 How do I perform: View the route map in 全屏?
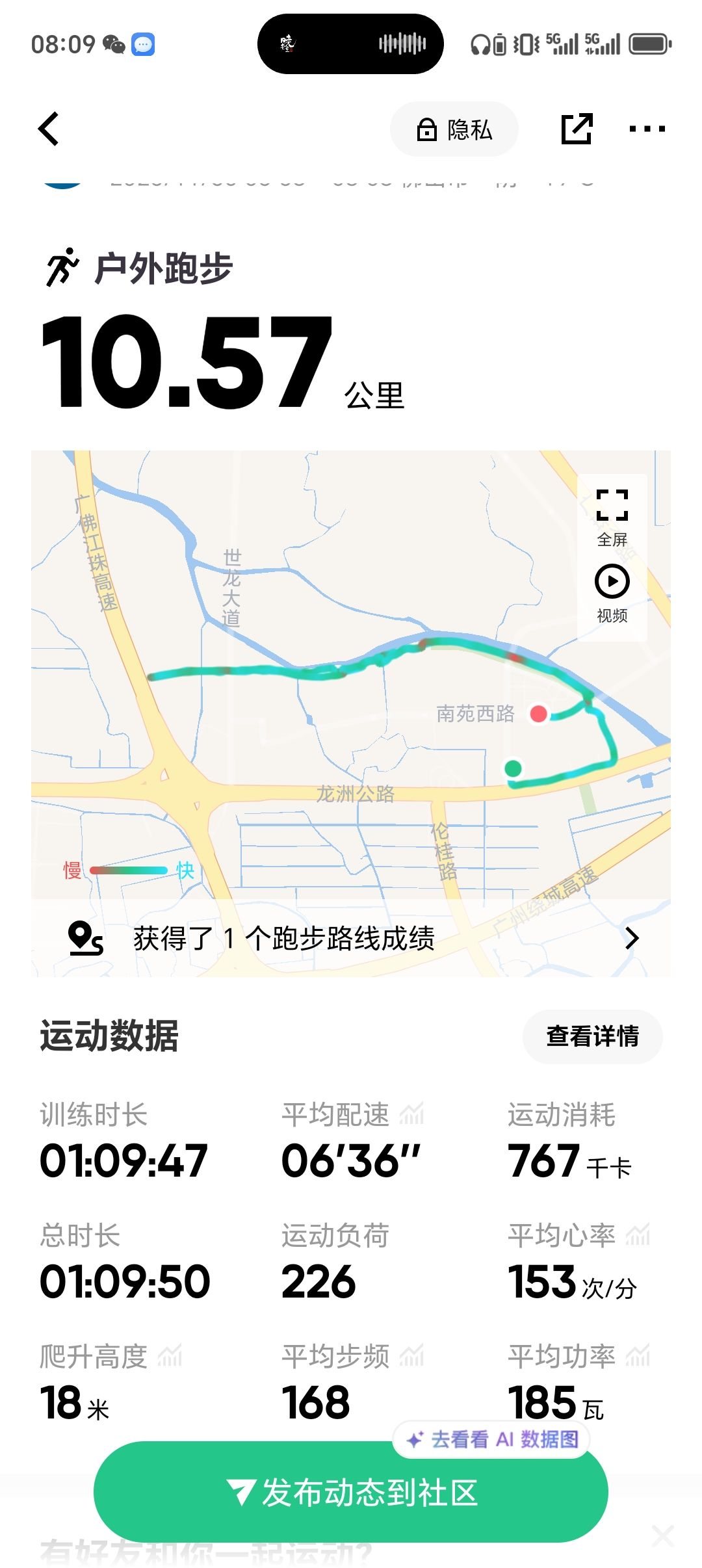pyautogui.click(x=612, y=517)
